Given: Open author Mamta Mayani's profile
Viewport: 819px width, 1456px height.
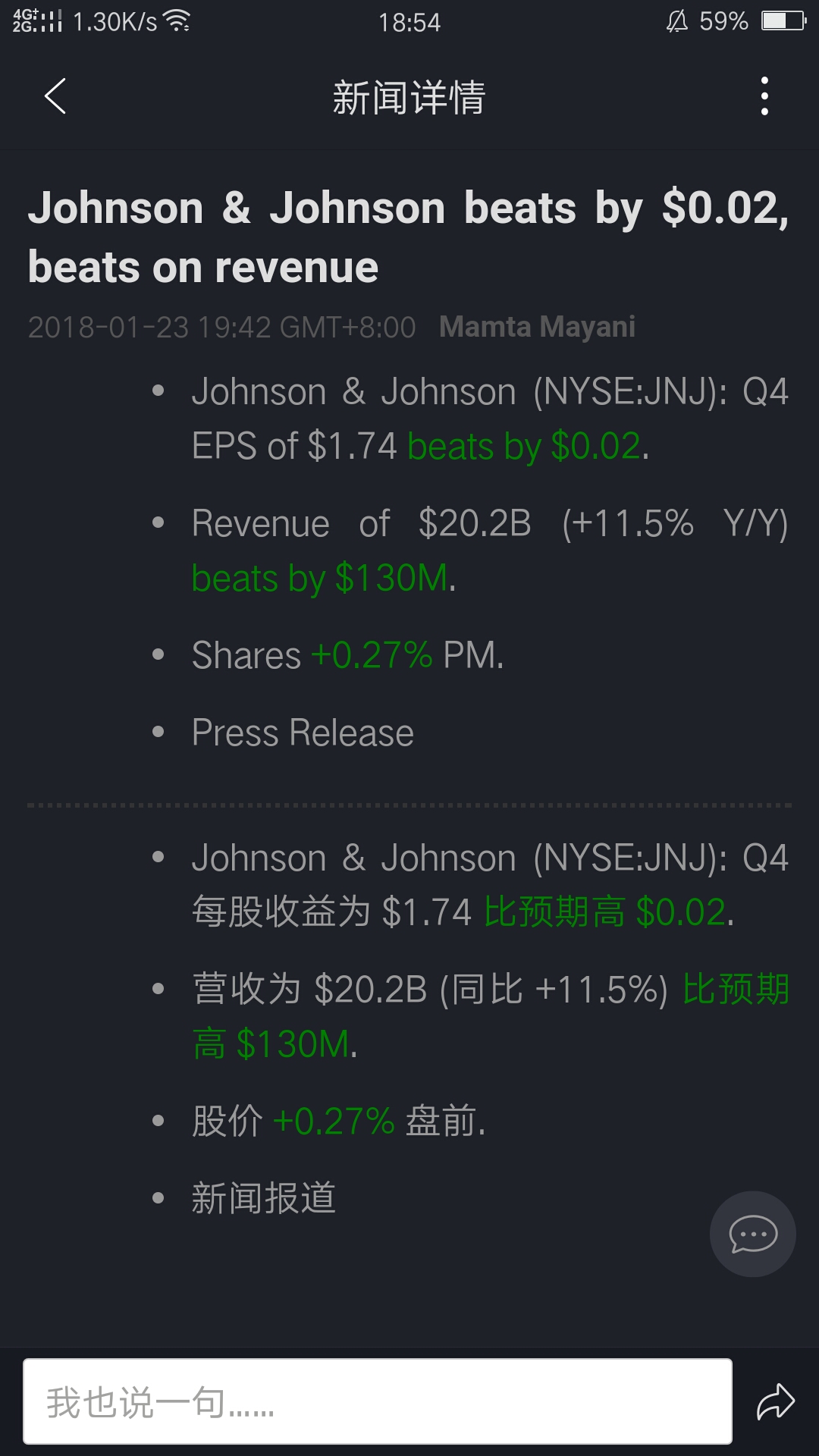Looking at the screenshot, I should pos(537,327).
